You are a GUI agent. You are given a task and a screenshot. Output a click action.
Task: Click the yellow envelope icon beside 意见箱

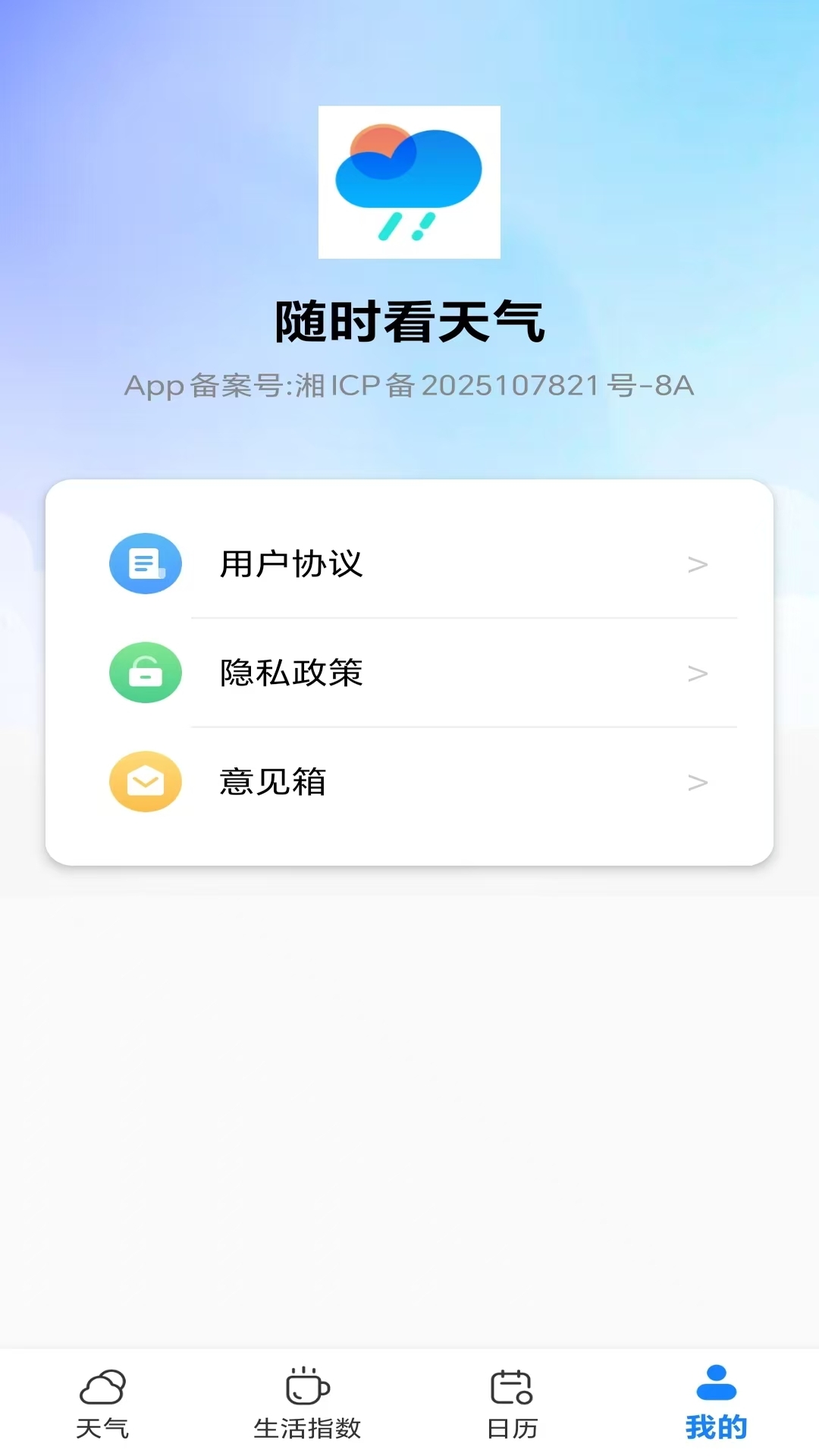point(145,782)
